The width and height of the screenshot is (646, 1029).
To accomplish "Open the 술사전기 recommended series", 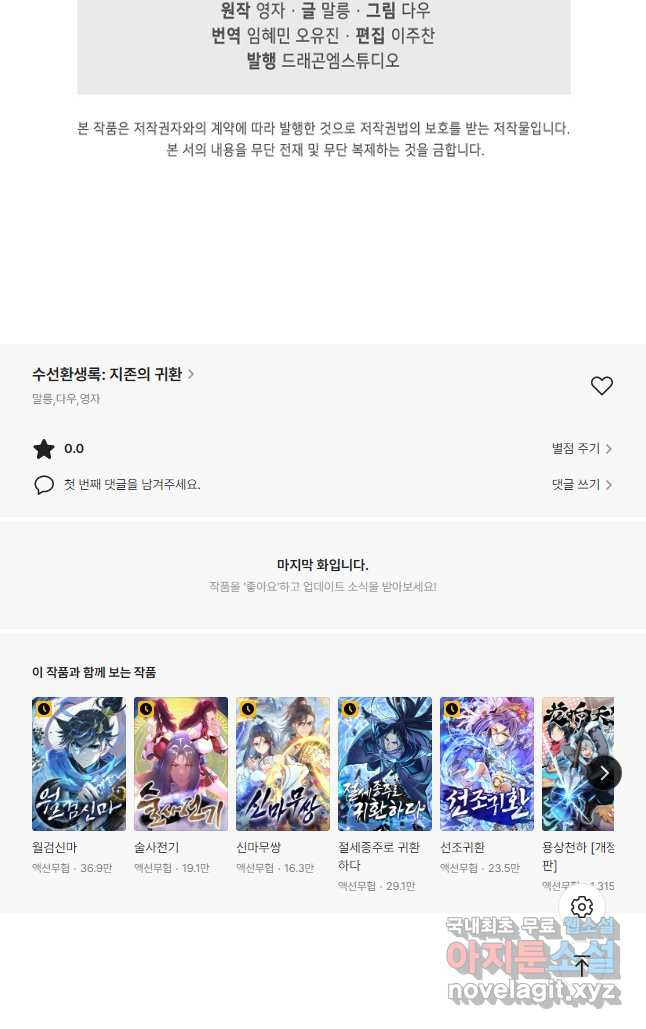I will (181, 764).
